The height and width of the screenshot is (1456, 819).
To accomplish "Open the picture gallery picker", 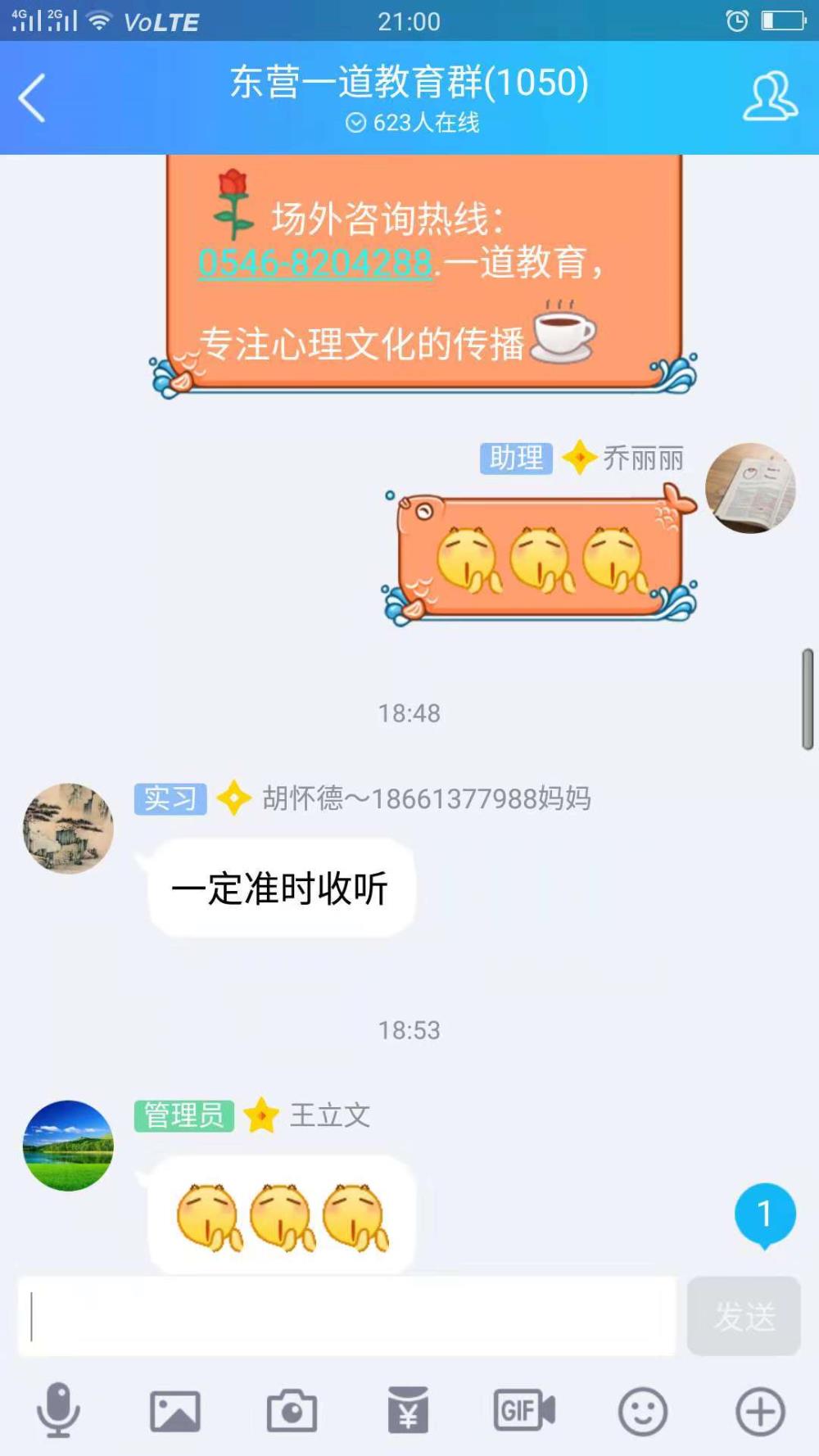I will click(x=174, y=1411).
